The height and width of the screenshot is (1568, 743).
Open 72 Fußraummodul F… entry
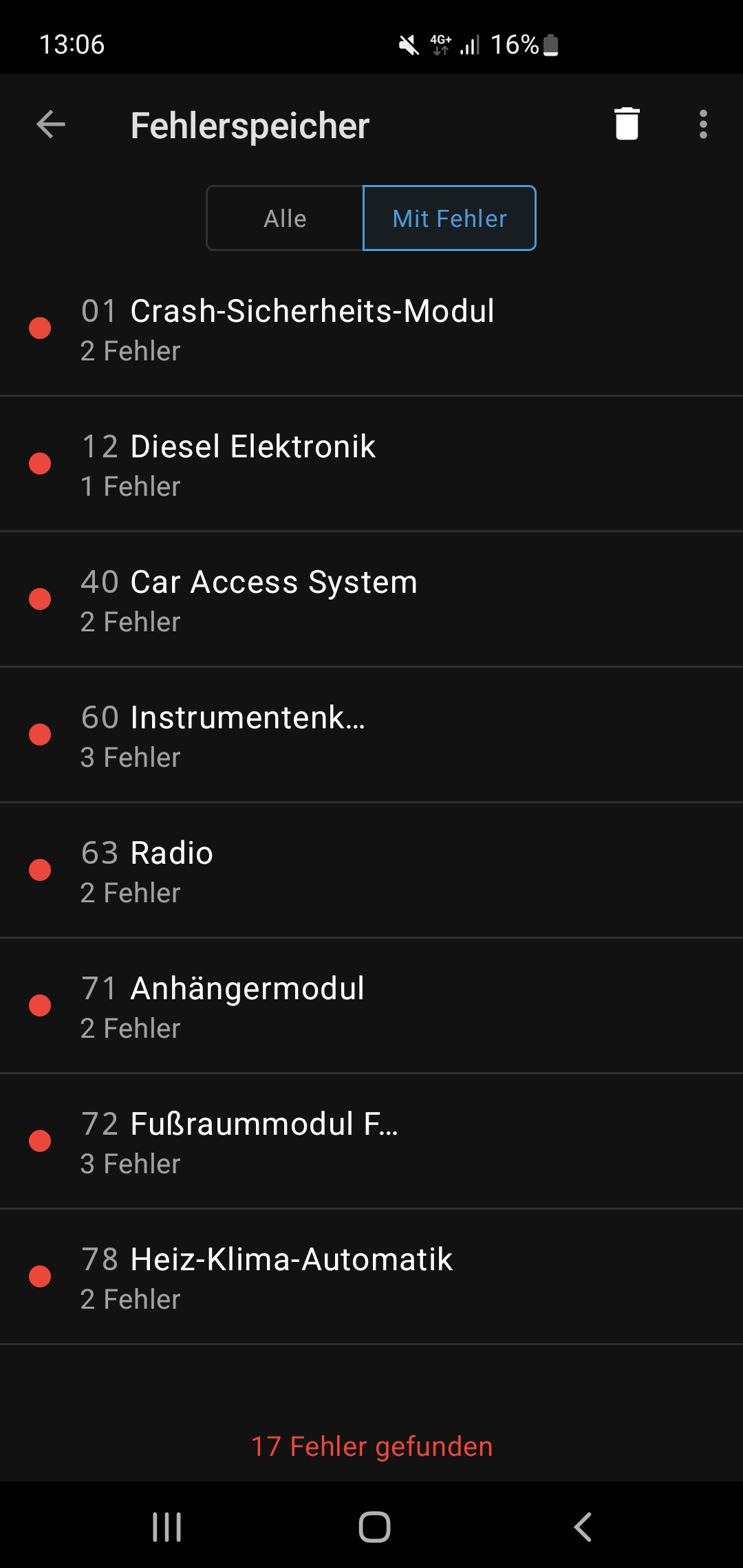point(371,1142)
